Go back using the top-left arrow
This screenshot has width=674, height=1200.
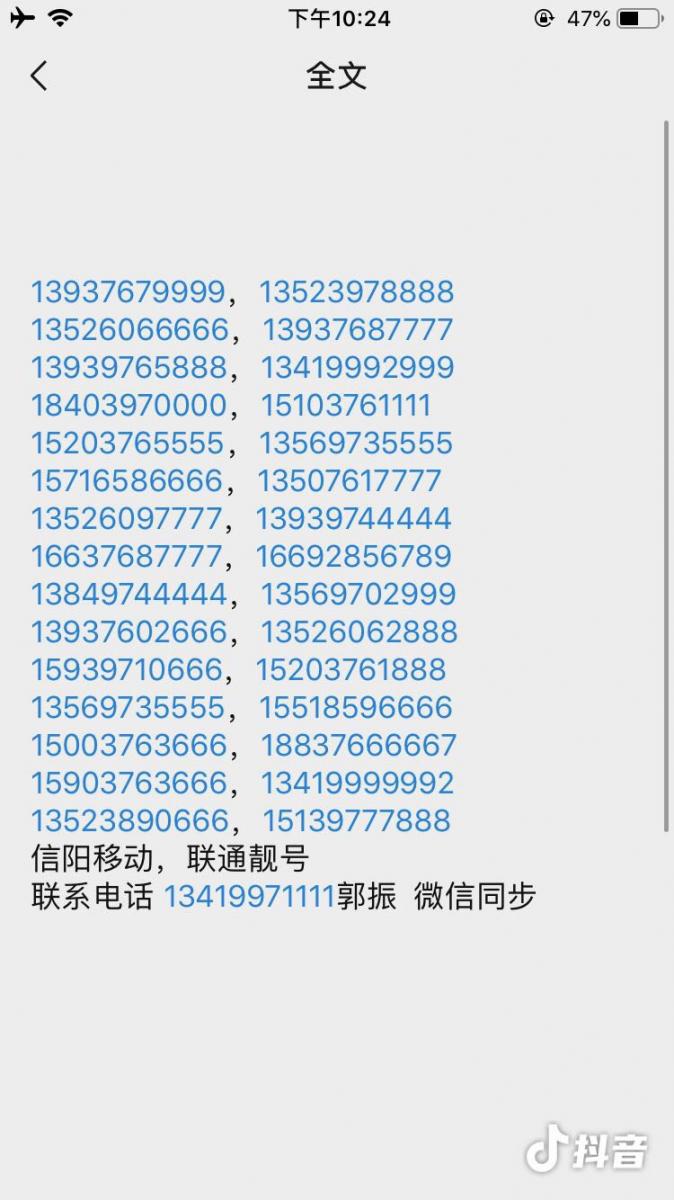[39, 76]
